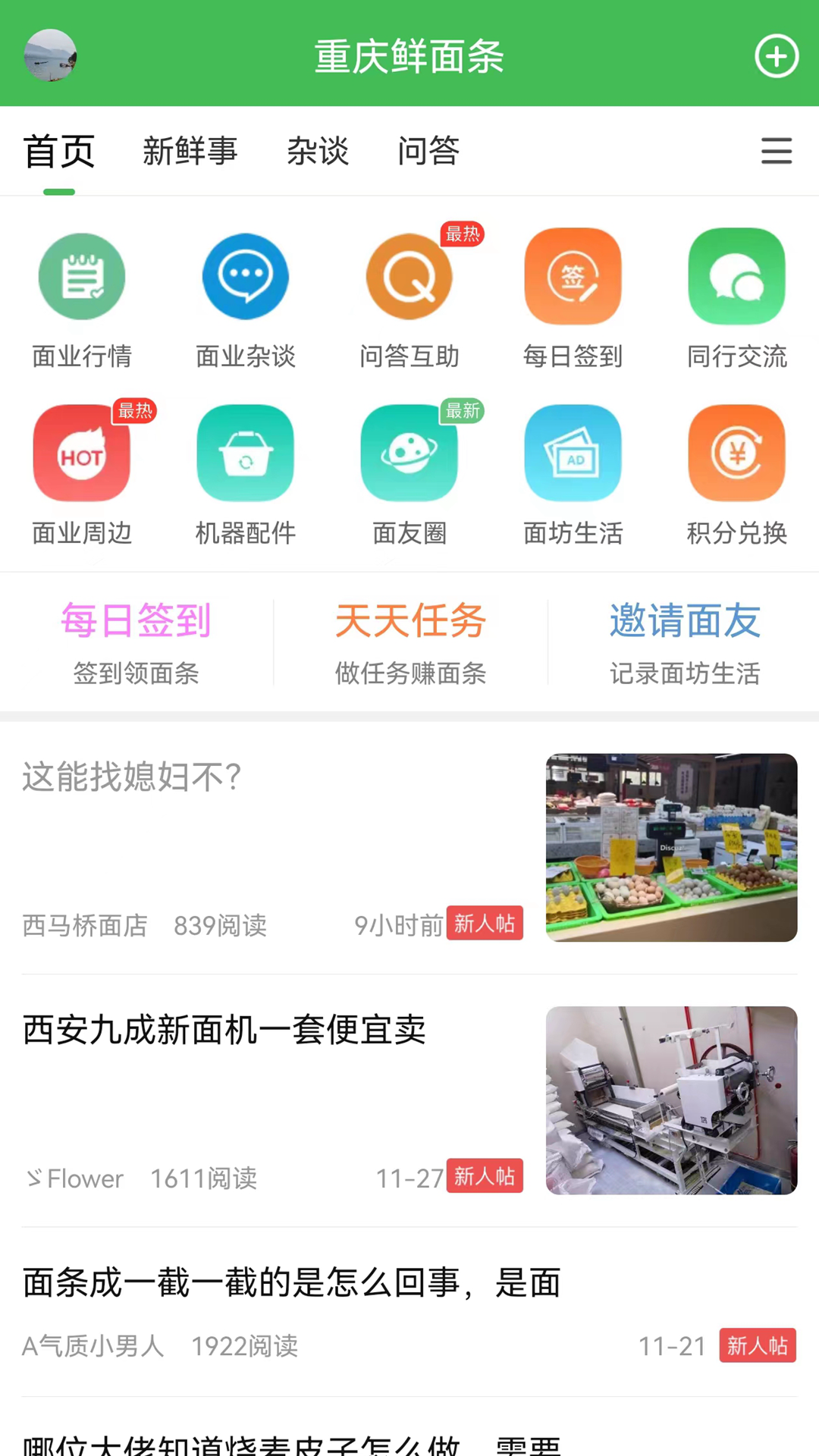Tap the noodle machine photo thumbnail
The height and width of the screenshot is (1456, 819).
[671, 1100]
